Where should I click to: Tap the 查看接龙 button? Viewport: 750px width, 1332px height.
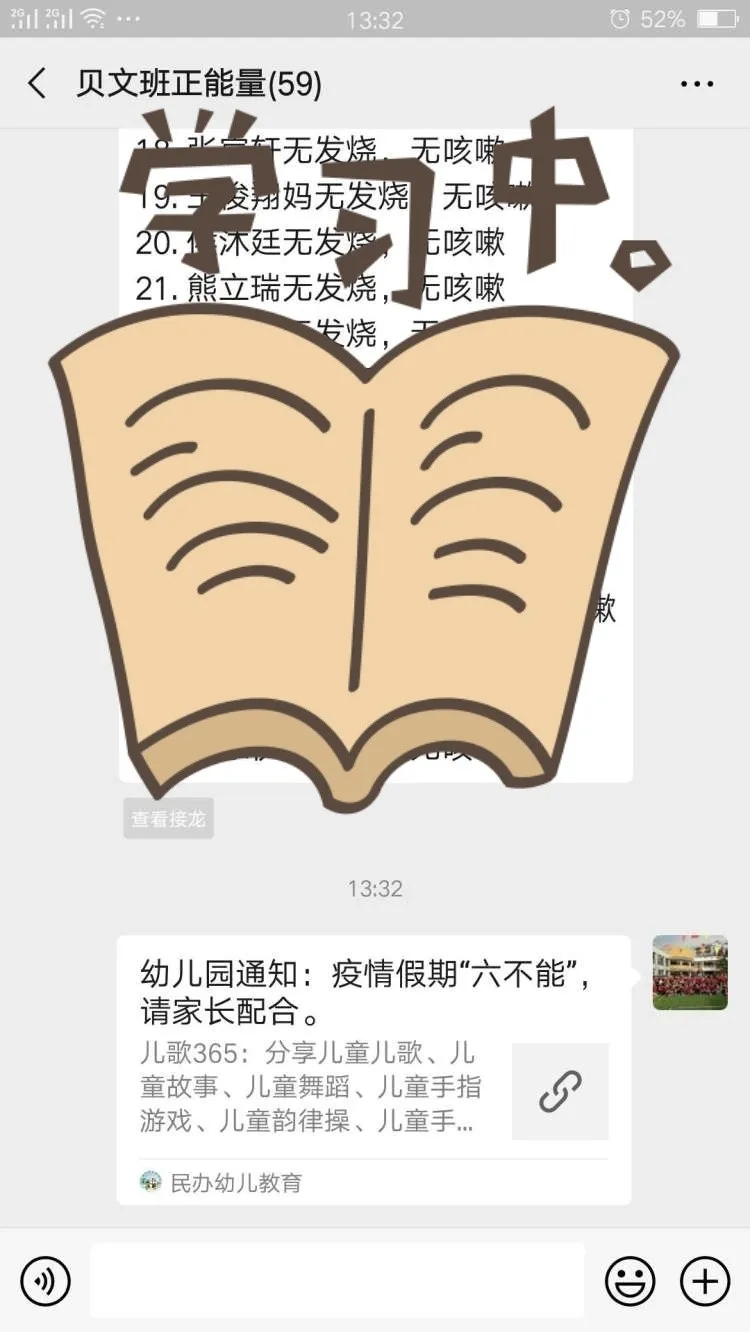[x=168, y=819]
